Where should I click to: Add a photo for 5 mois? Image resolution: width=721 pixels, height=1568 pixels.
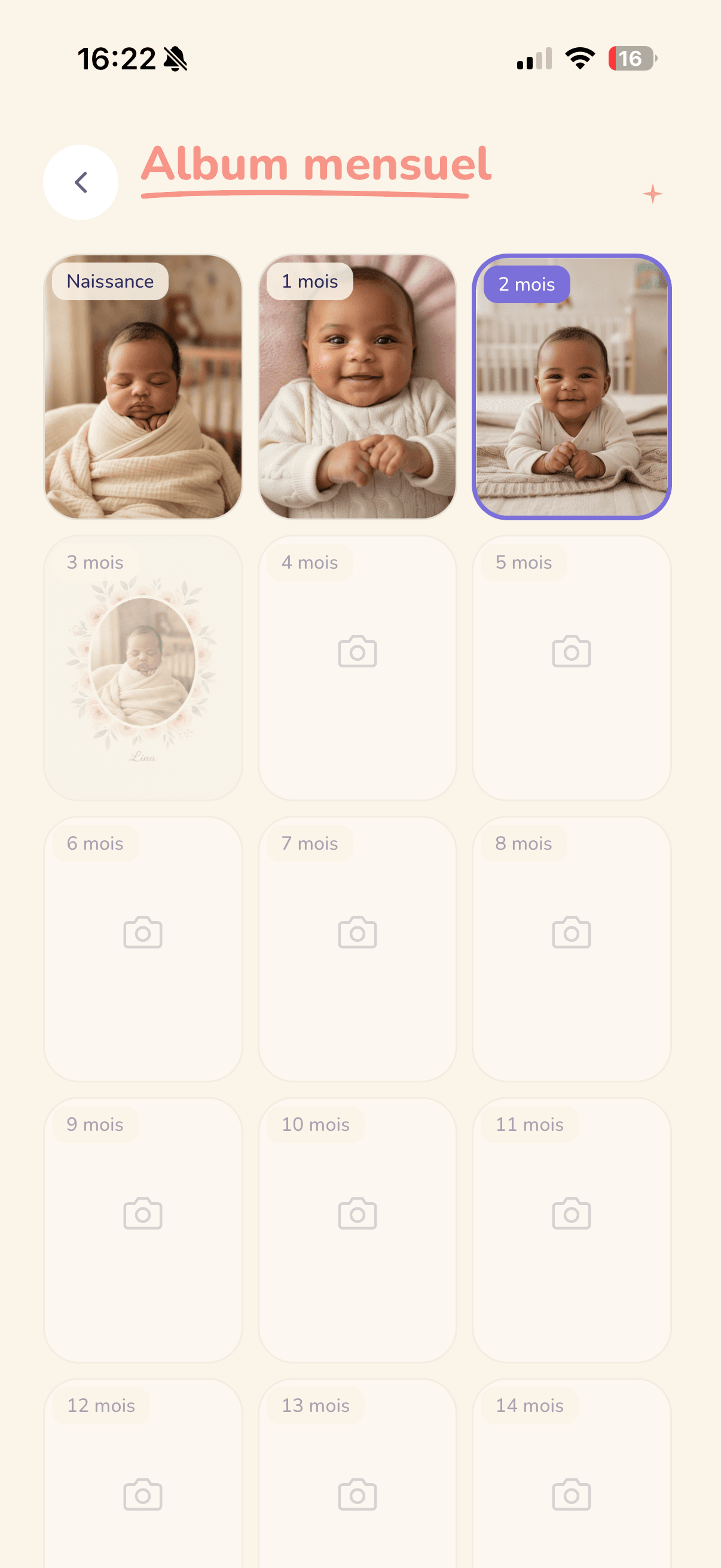pos(572,669)
